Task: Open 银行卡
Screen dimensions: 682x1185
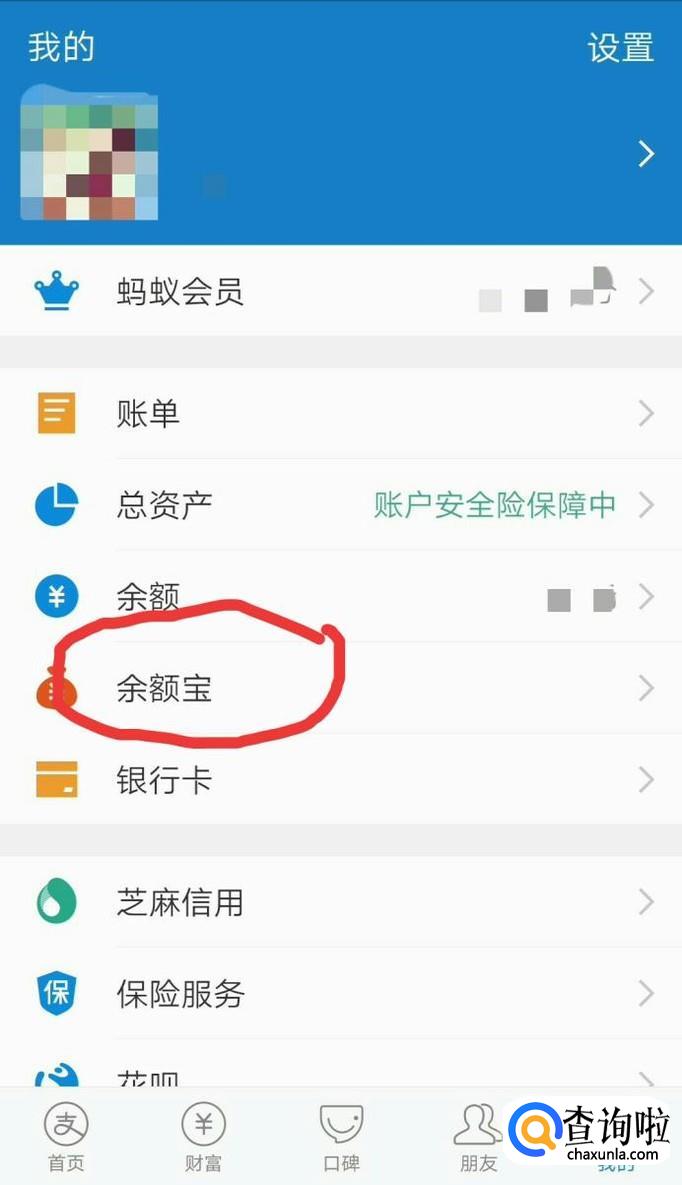Action: (x=341, y=779)
